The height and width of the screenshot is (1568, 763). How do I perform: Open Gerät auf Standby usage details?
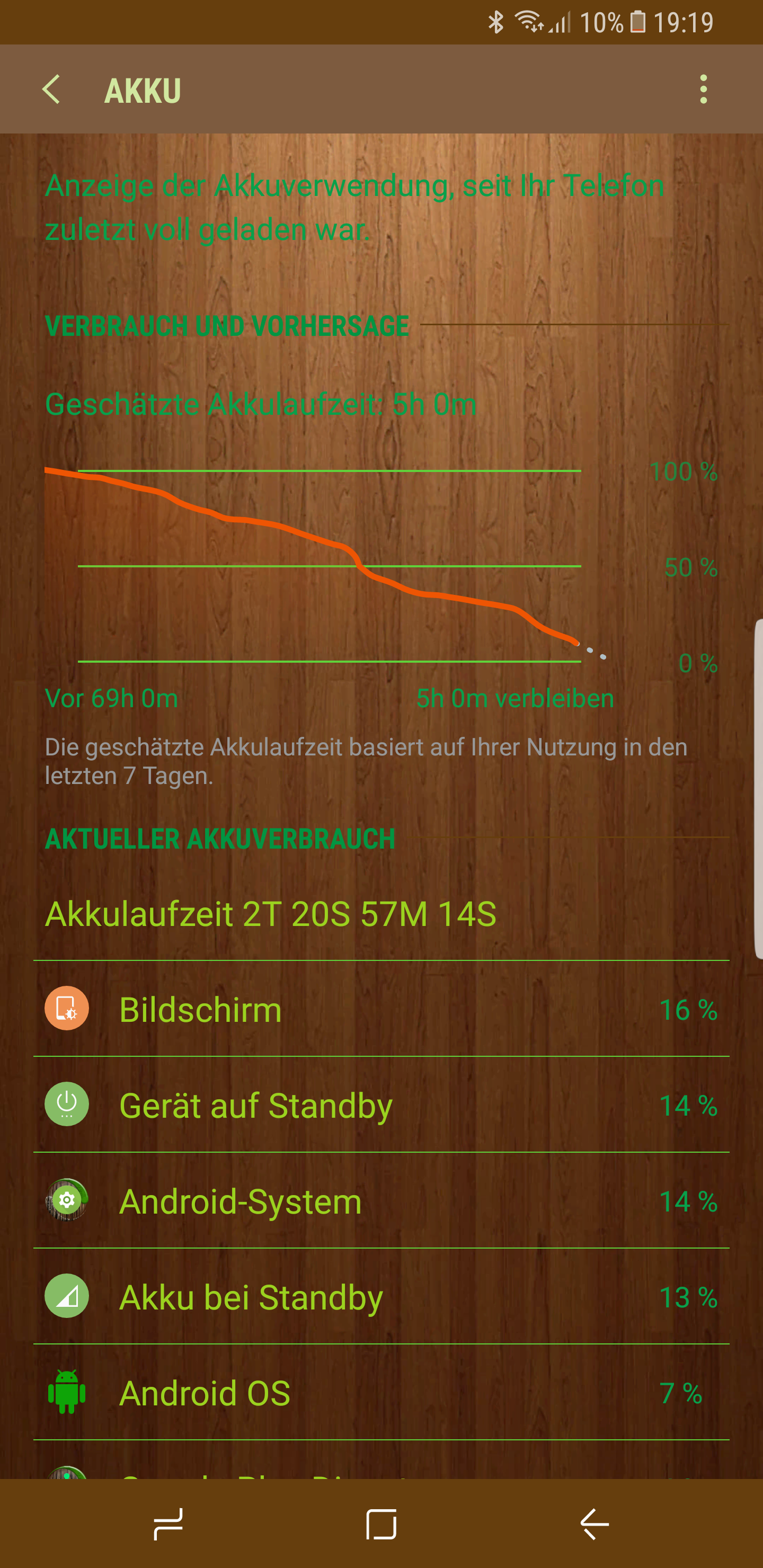click(381, 1104)
